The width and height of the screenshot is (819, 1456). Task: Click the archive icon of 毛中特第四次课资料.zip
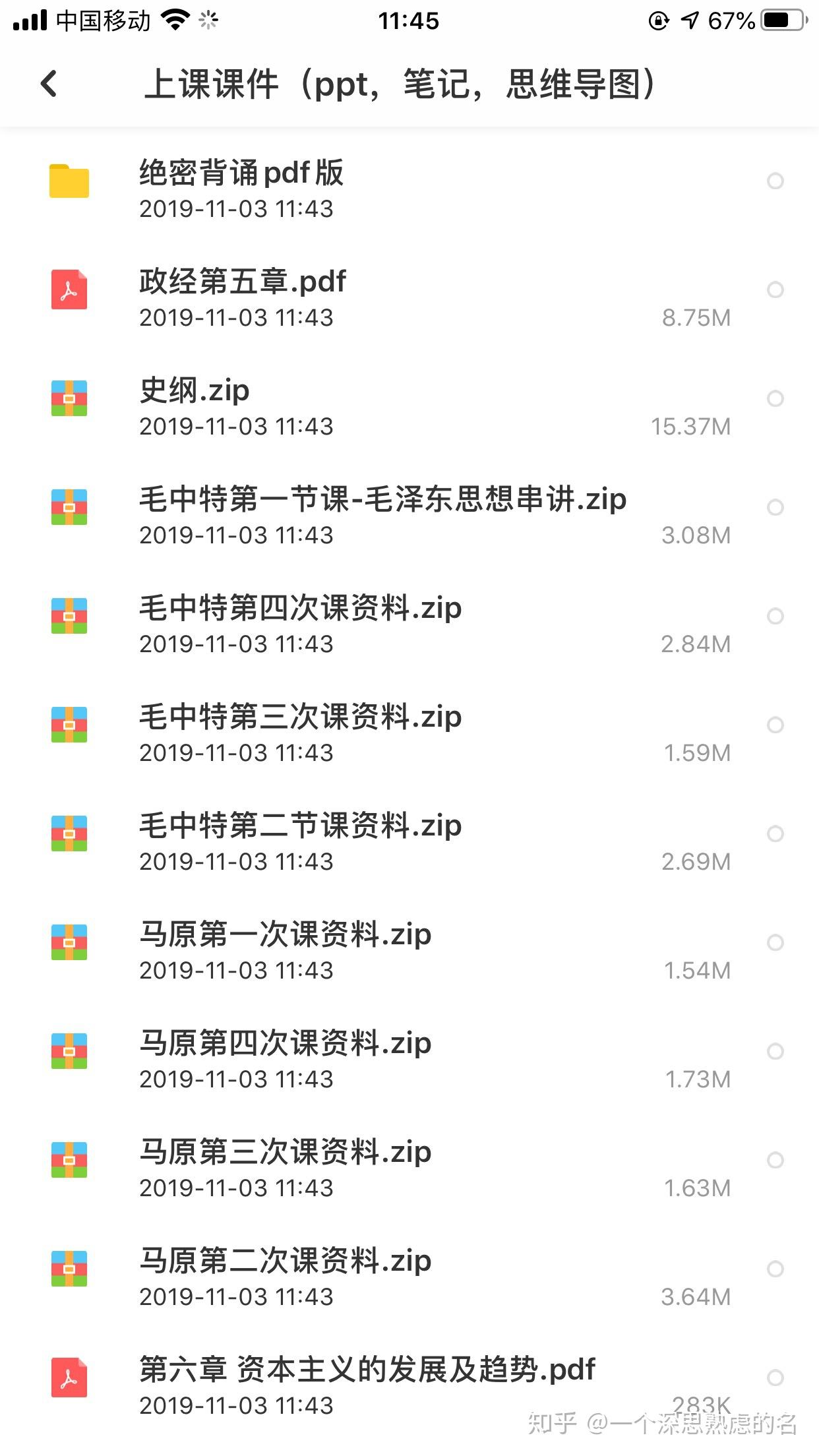tap(69, 617)
